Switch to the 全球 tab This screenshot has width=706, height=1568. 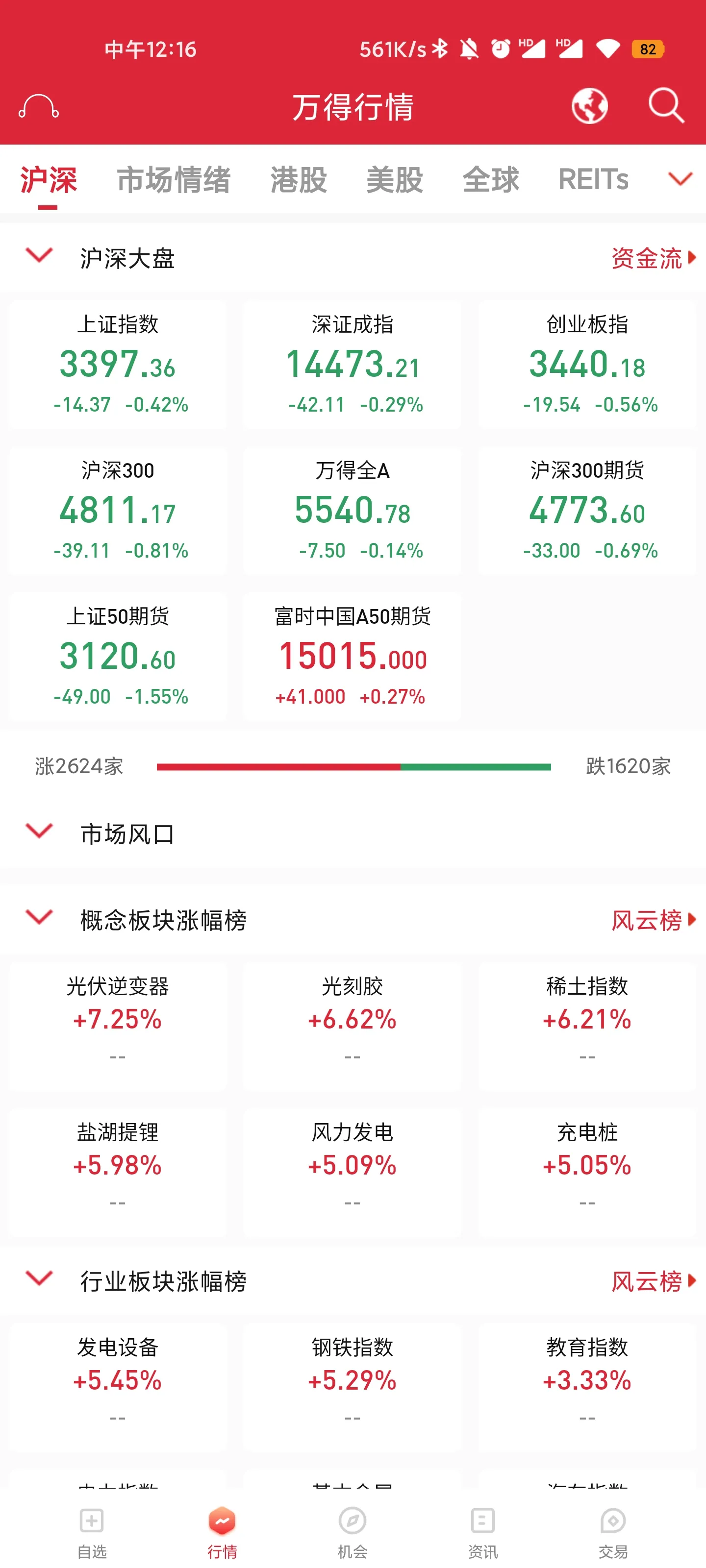pos(491,179)
